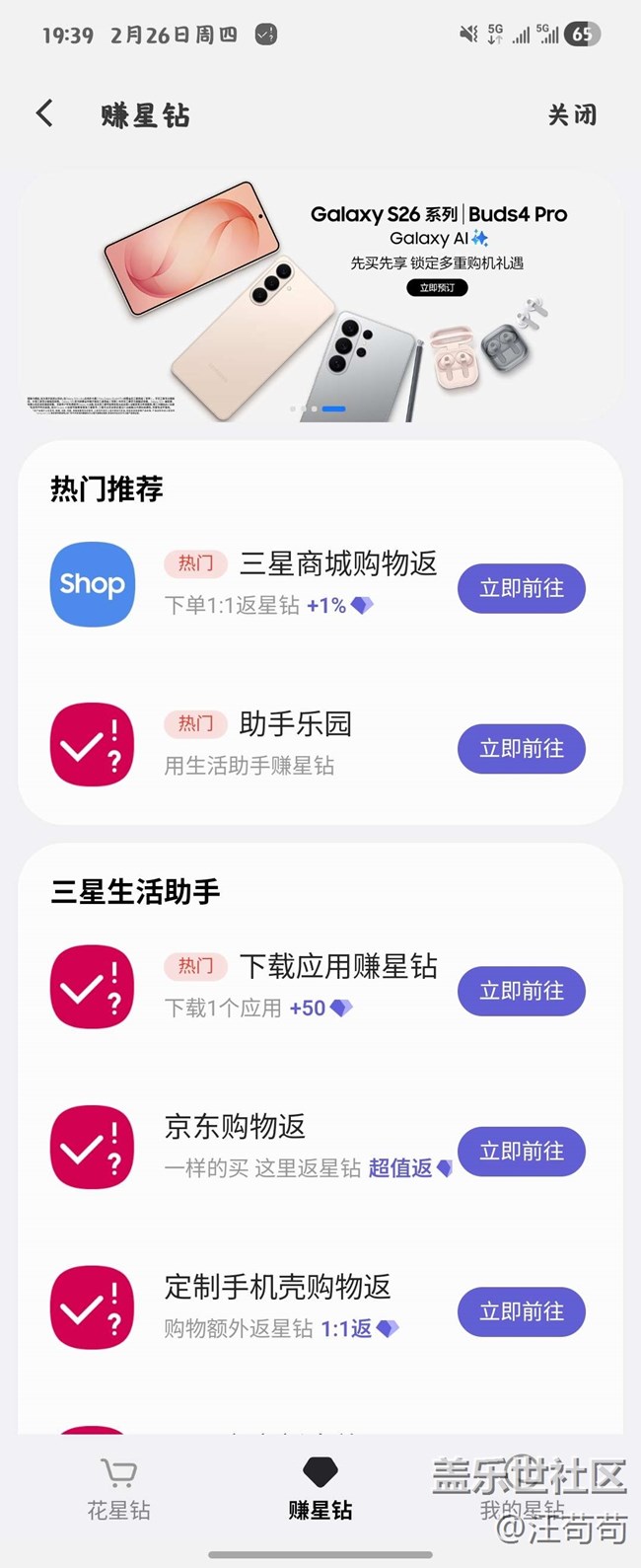Tap 立即前往 next to 助手乐园
The image size is (641, 1568).
click(x=521, y=749)
